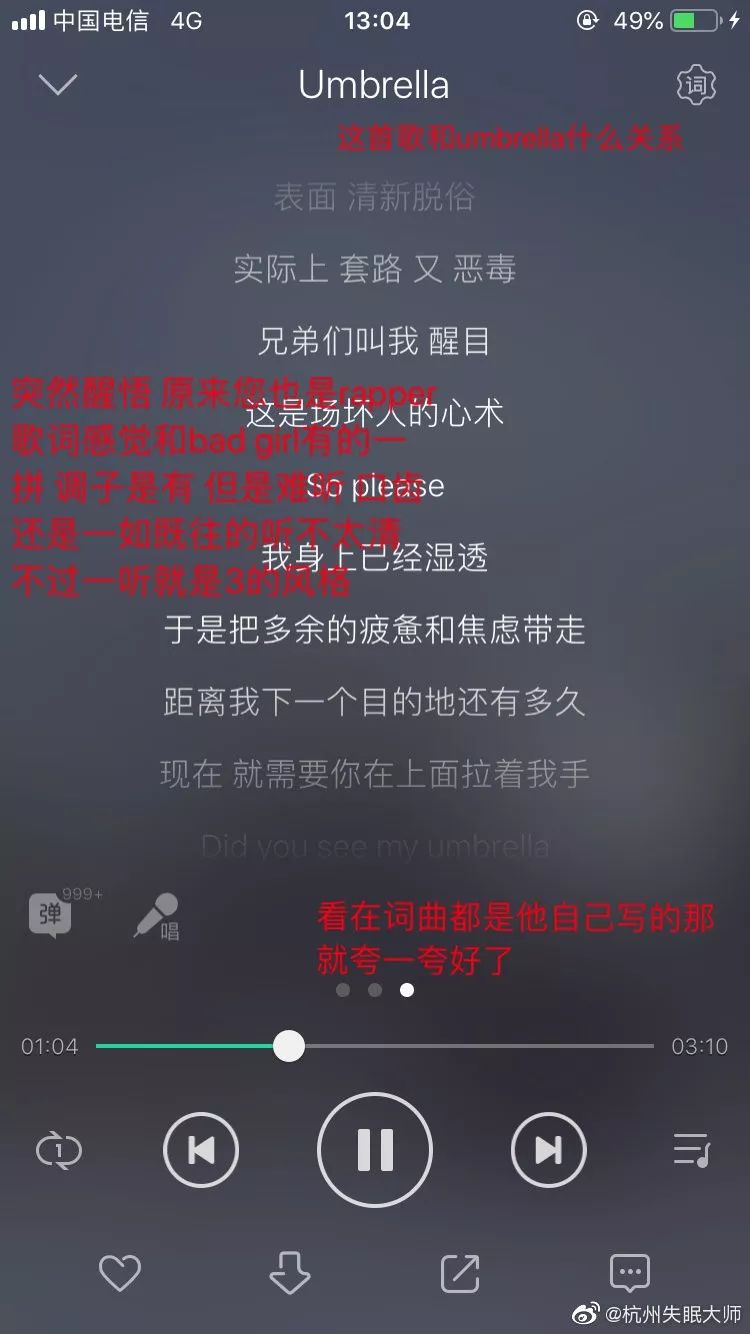Collapse the player with the down chevron

pos(58,84)
